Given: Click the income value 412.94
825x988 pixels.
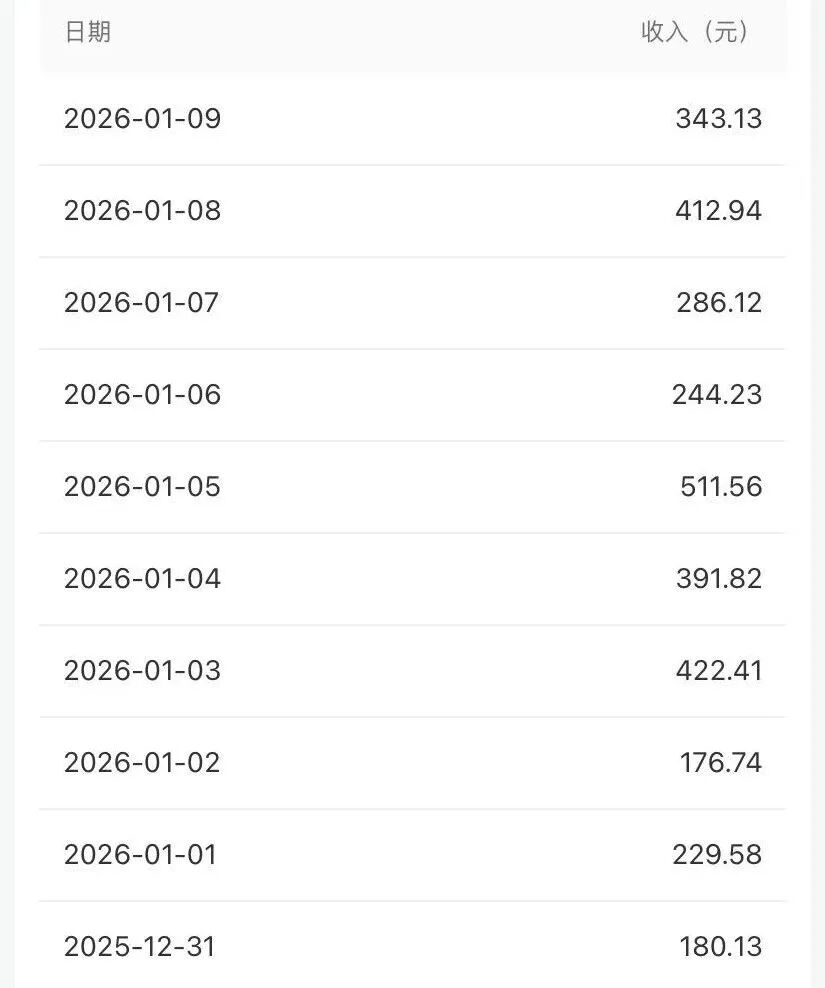Looking at the screenshot, I should point(717,210).
